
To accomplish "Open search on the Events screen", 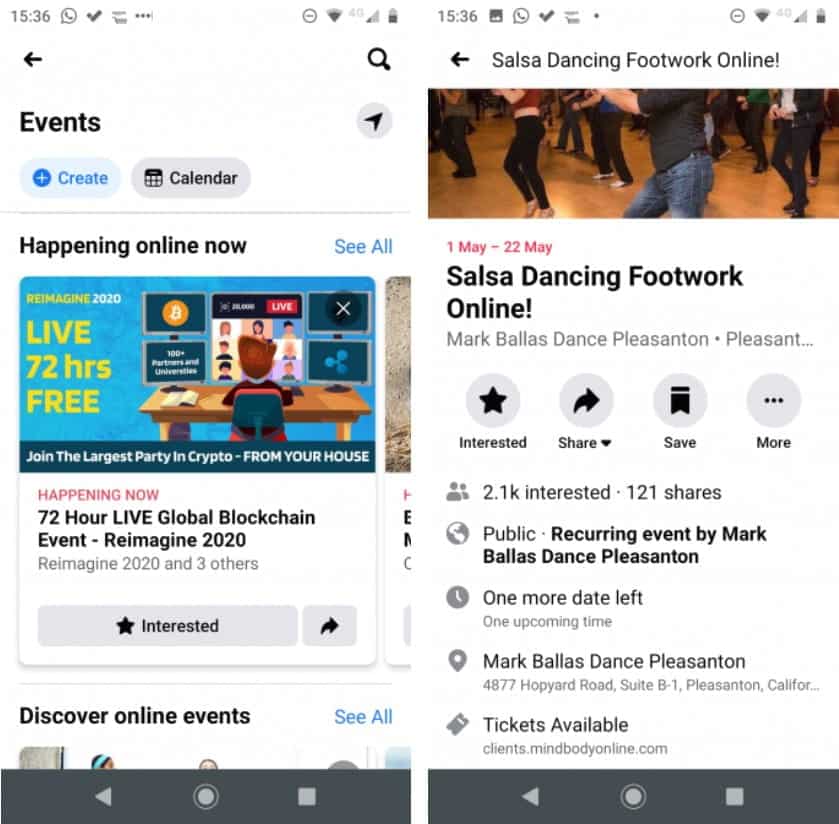I will coord(379,60).
